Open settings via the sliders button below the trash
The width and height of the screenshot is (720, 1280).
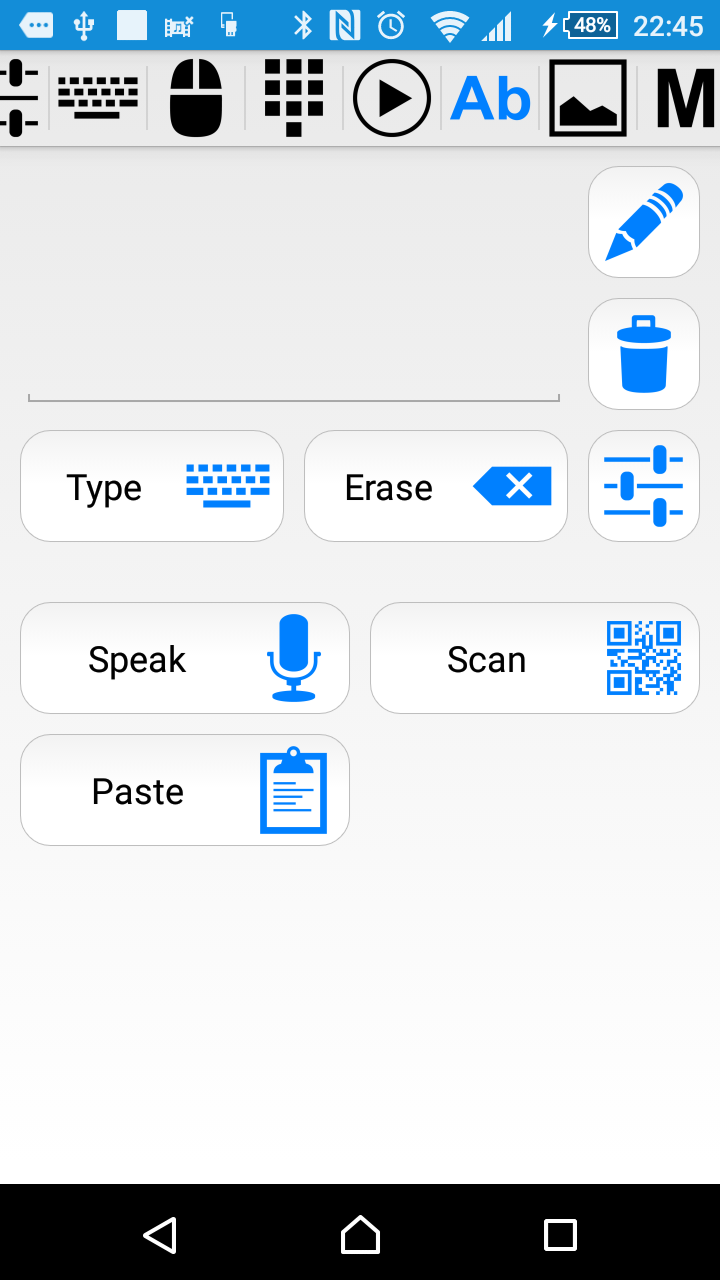pos(643,485)
